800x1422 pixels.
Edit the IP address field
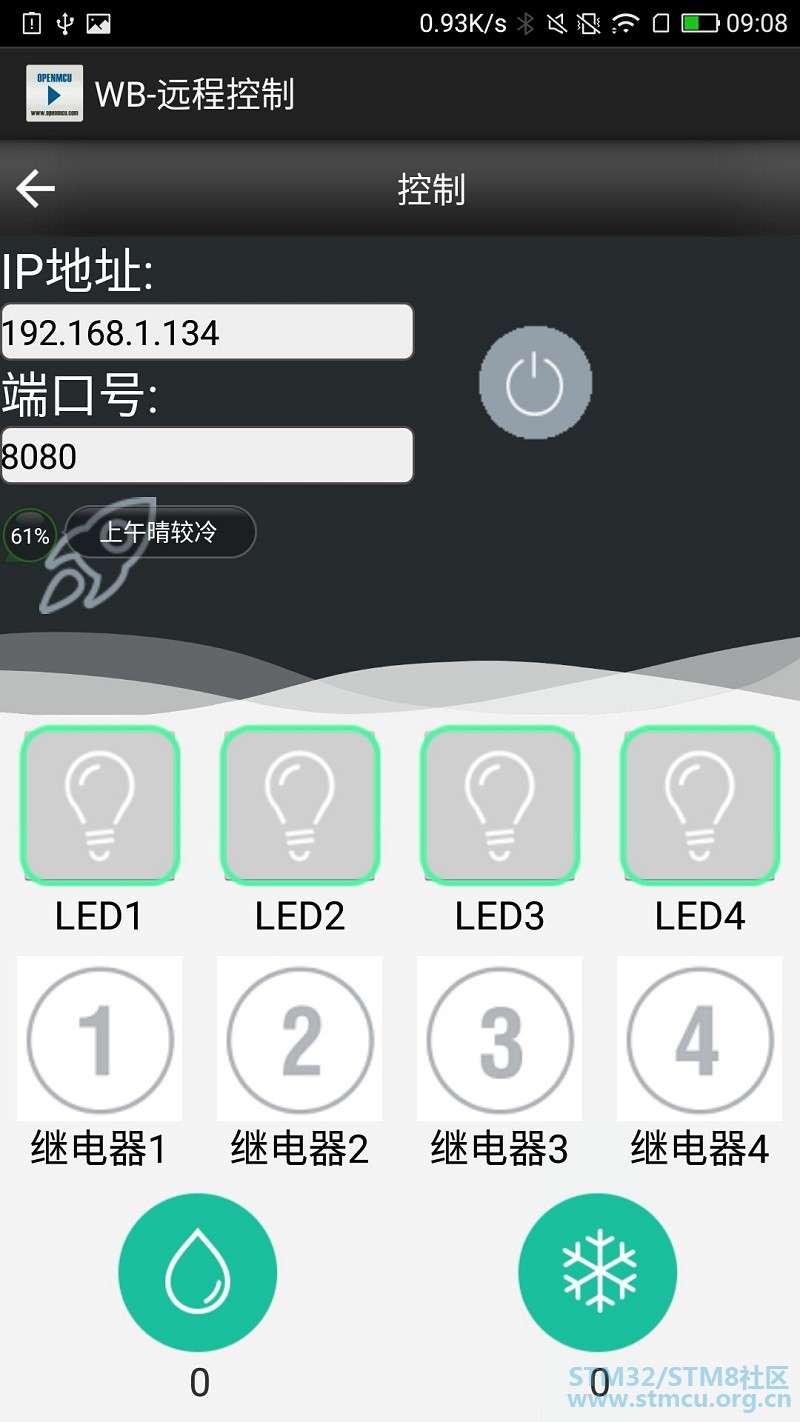click(207, 332)
